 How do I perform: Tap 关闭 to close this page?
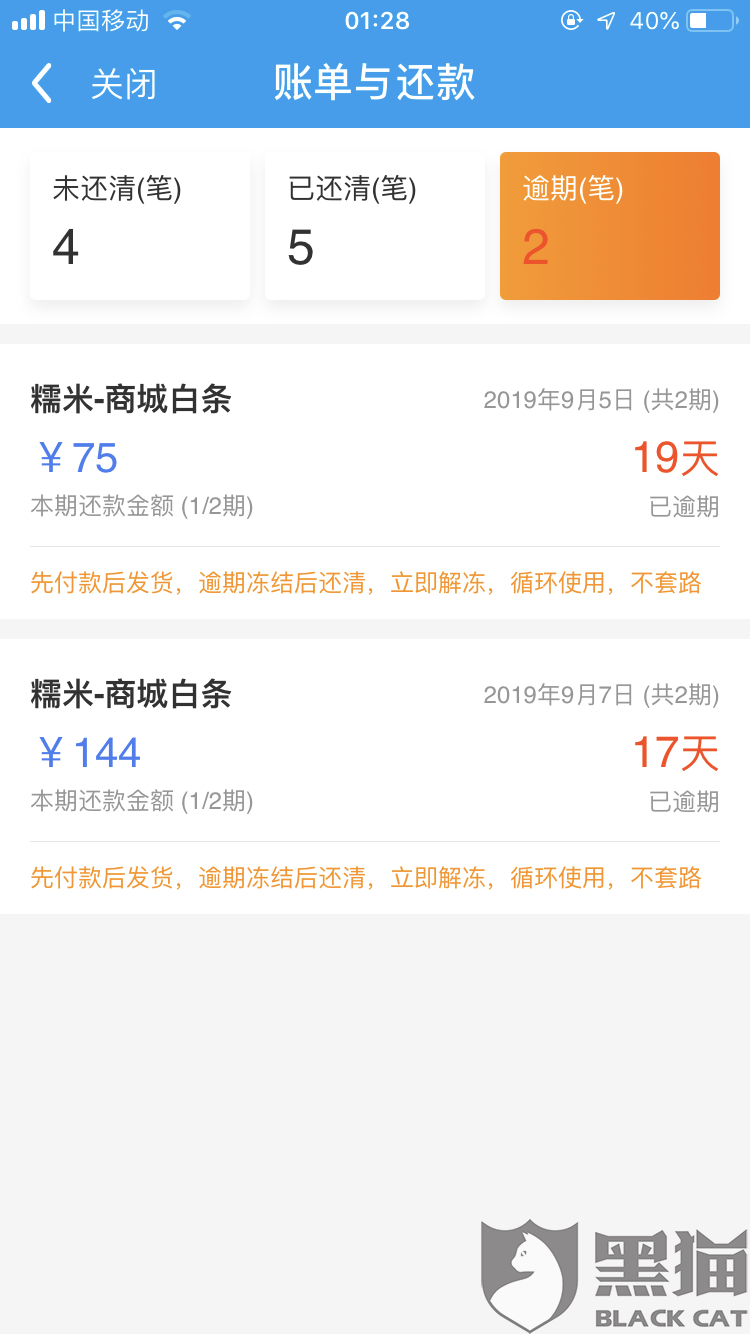[124, 84]
